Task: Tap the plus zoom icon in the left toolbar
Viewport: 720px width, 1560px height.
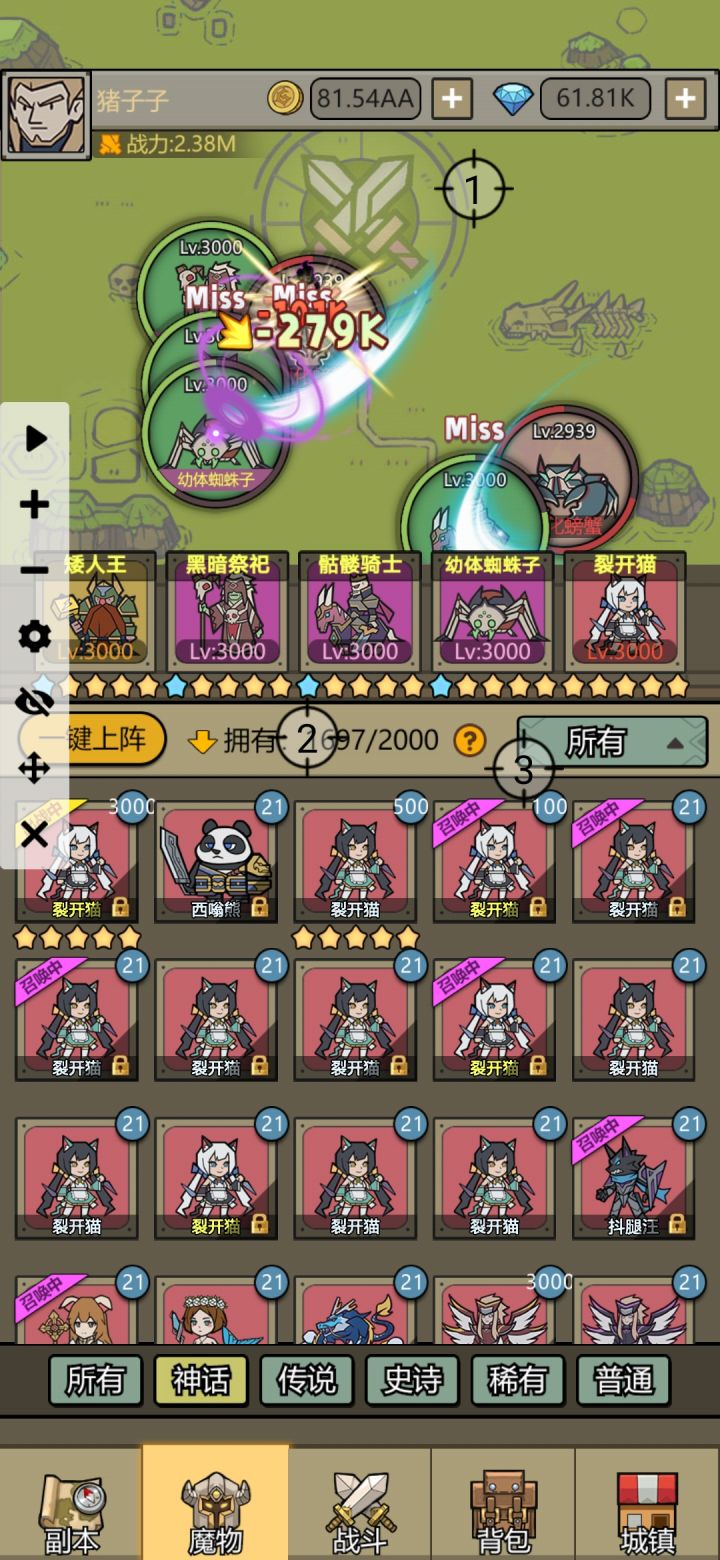Action: (x=33, y=505)
